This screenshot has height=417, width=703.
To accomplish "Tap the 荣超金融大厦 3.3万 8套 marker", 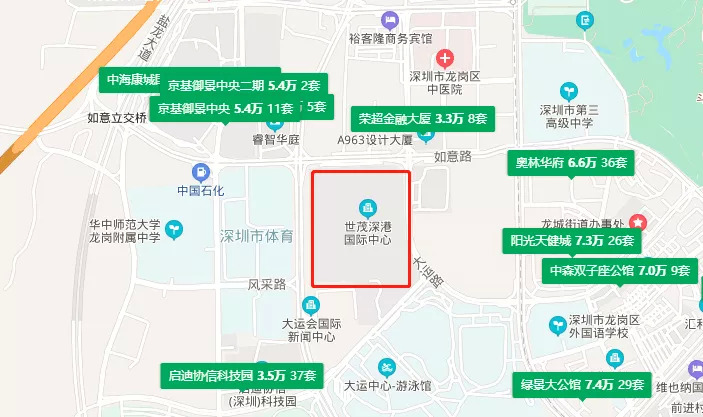I will (x=424, y=119).
